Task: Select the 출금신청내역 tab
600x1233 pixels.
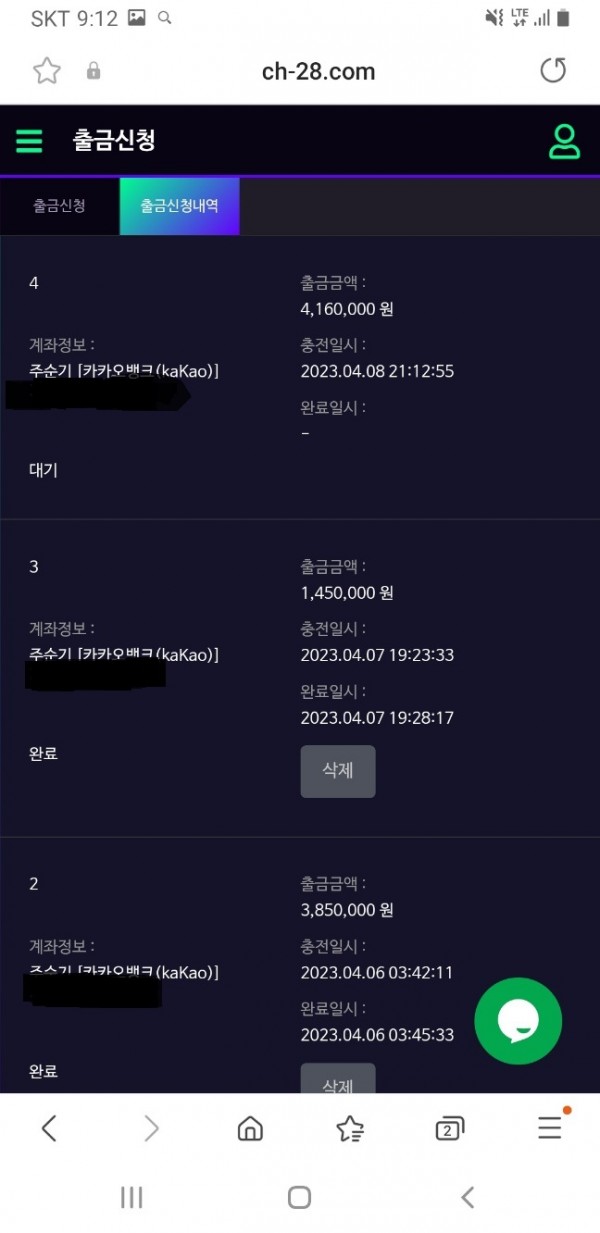Action: 179,206
